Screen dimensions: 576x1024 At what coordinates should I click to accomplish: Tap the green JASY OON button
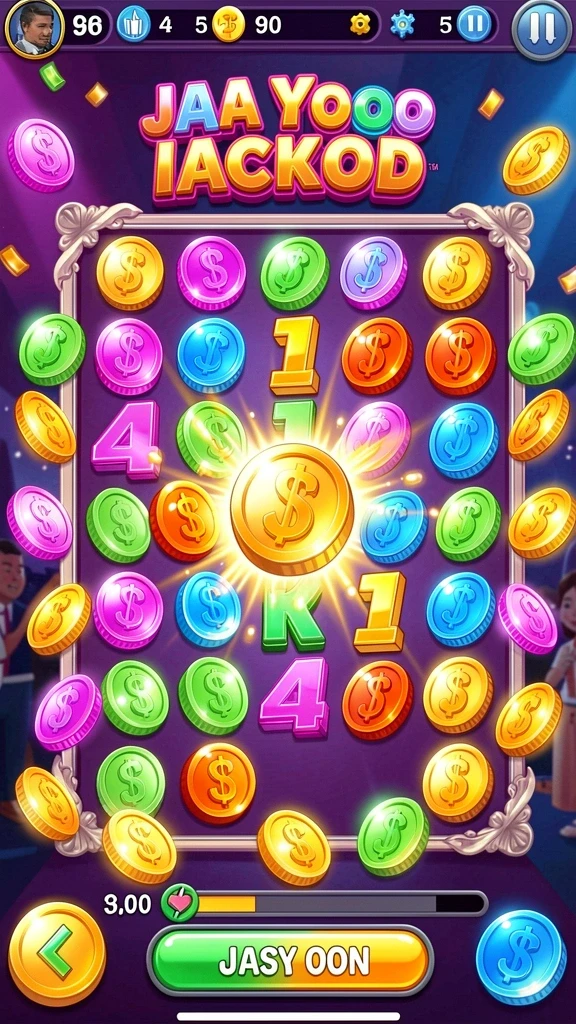tap(291, 961)
